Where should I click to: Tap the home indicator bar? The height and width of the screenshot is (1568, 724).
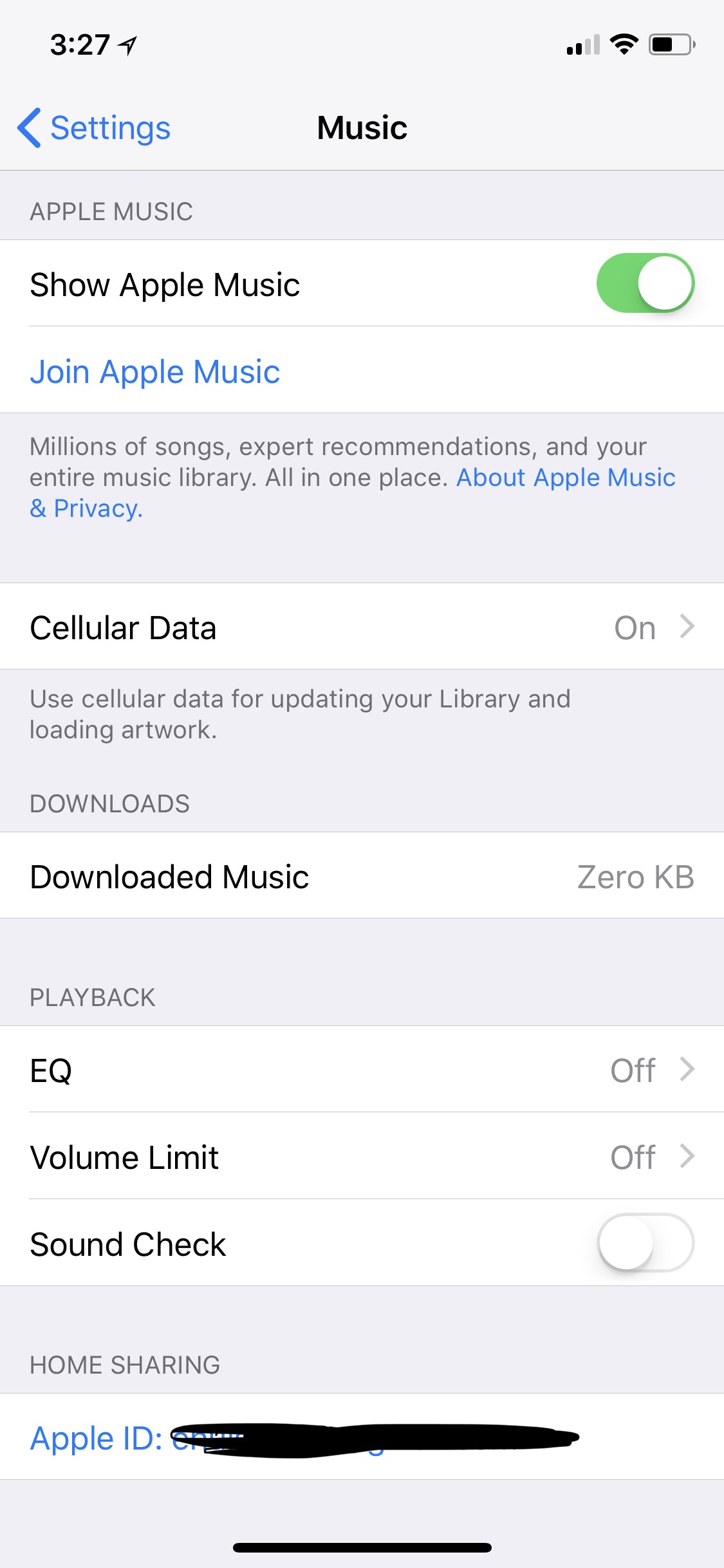click(362, 1547)
